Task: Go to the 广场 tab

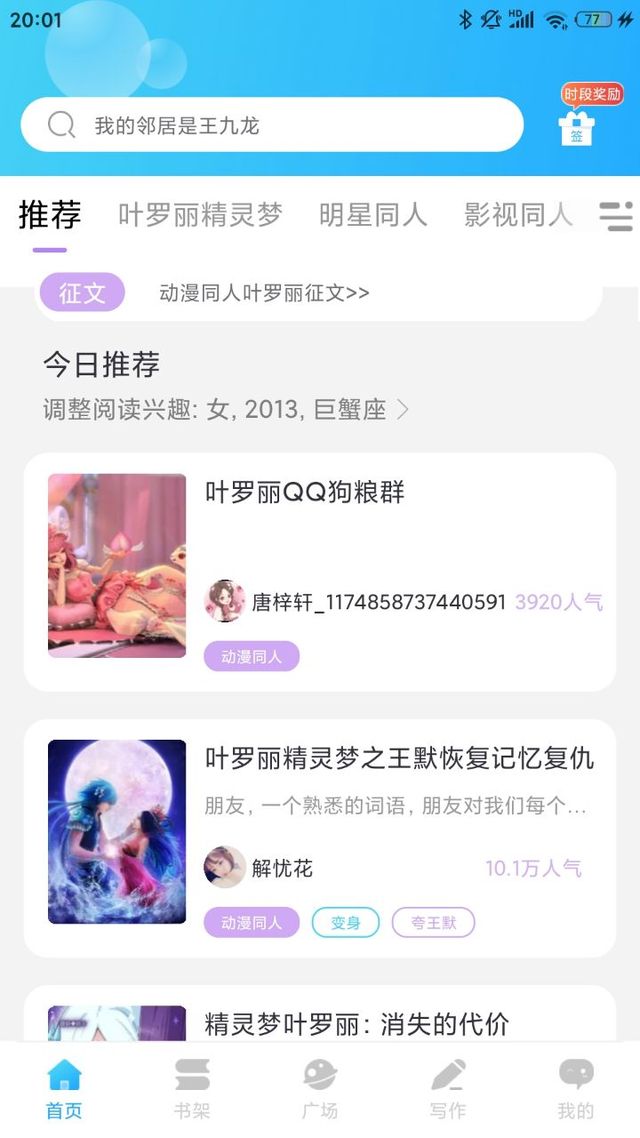Action: pyautogui.click(x=320, y=1089)
